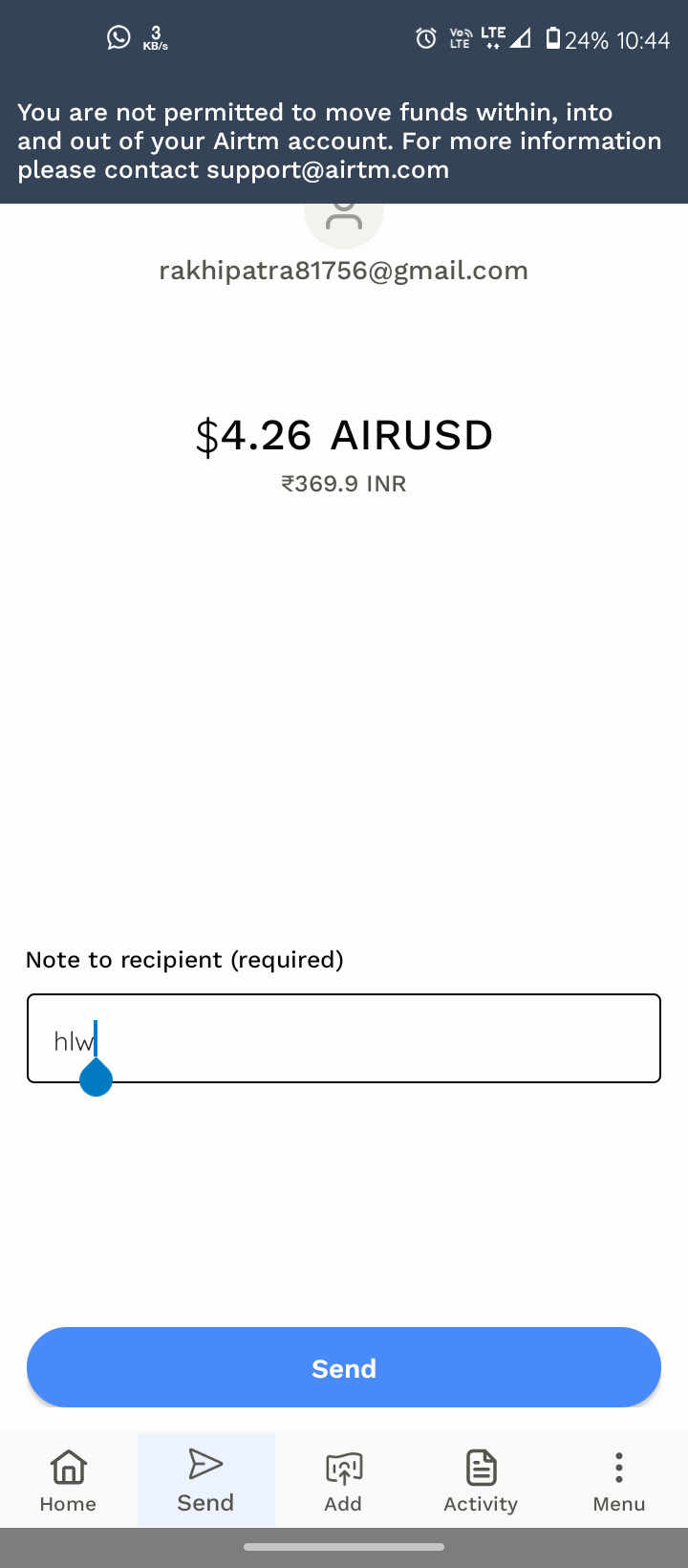Edit the Note to recipient field

coord(344,1038)
